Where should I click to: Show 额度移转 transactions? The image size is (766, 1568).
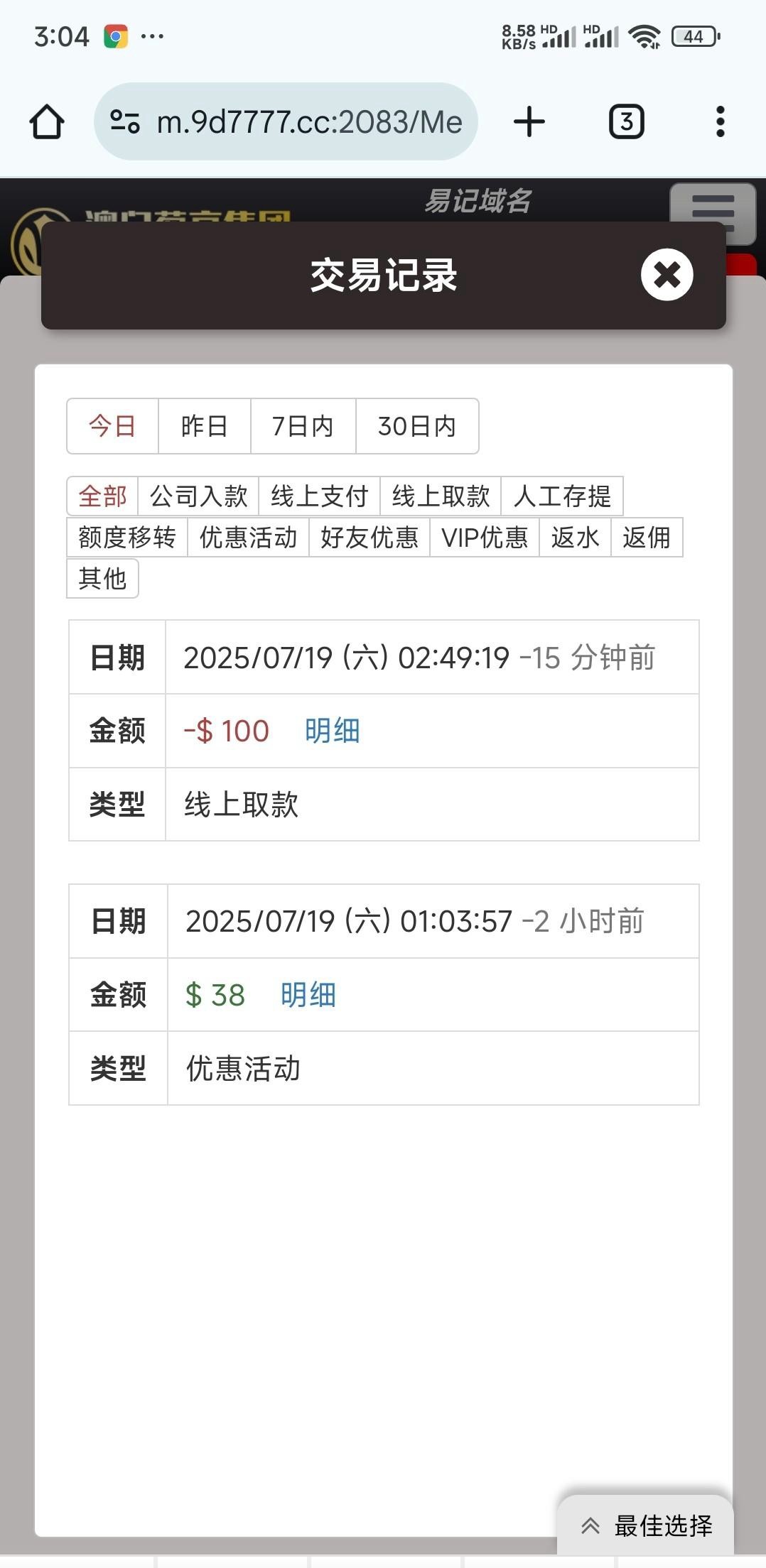pos(127,538)
